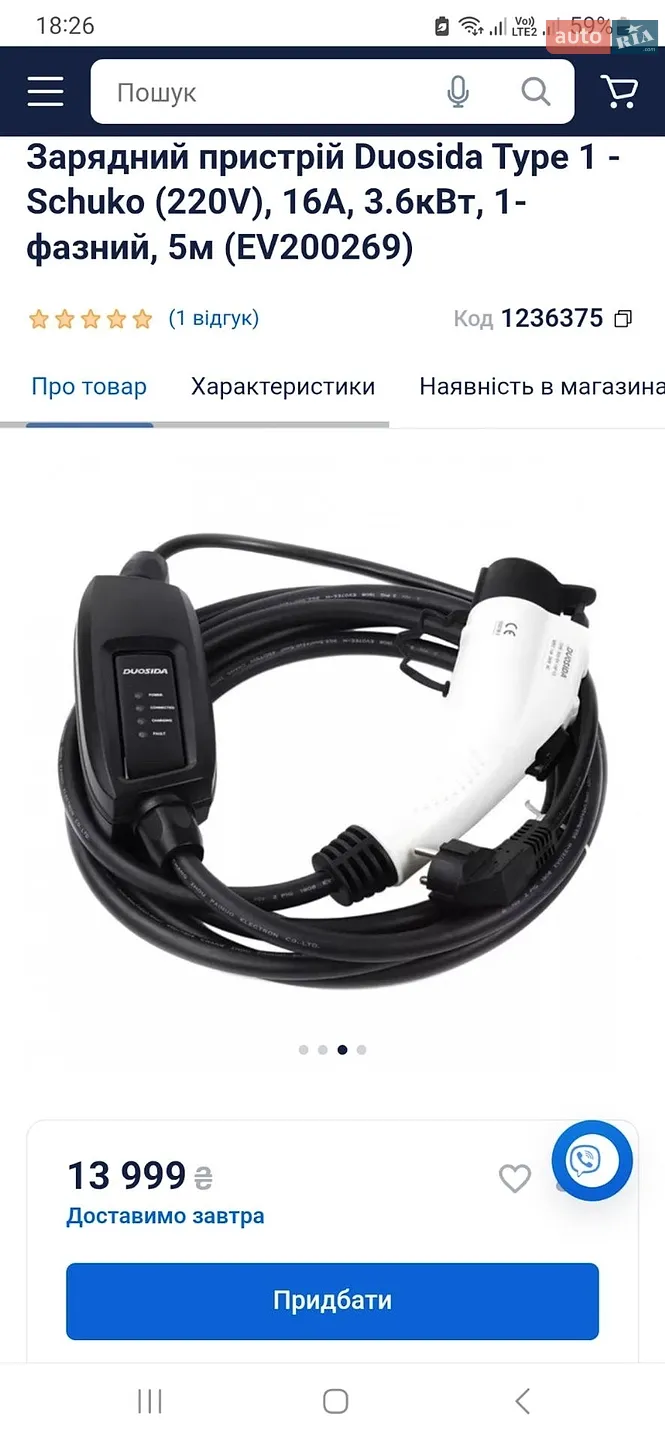Image resolution: width=665 pixels, height=1440 pixels.
Task: Copy the product code 1236375
Action: click(x=623, y=319)
